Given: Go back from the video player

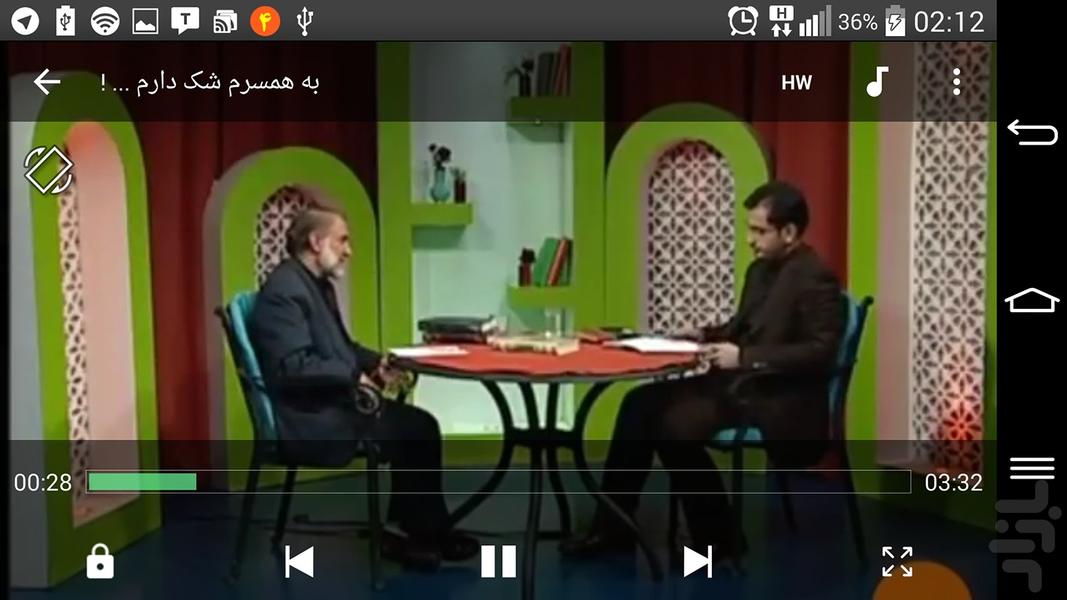Looking at the screenshot, I should (x=47, y=82).
